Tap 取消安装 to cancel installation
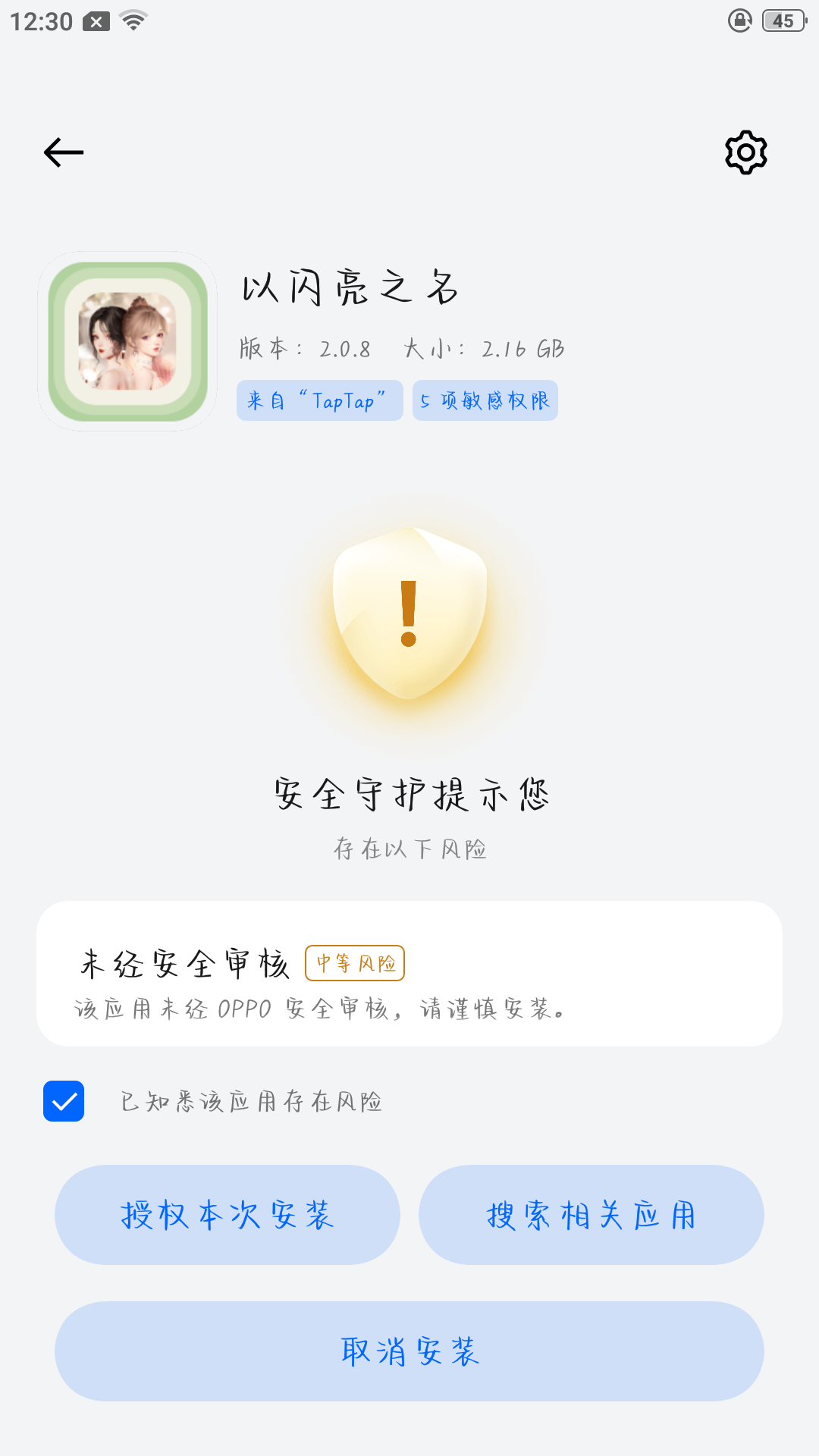This screenshot has height=1456, width=819. 409,1351
